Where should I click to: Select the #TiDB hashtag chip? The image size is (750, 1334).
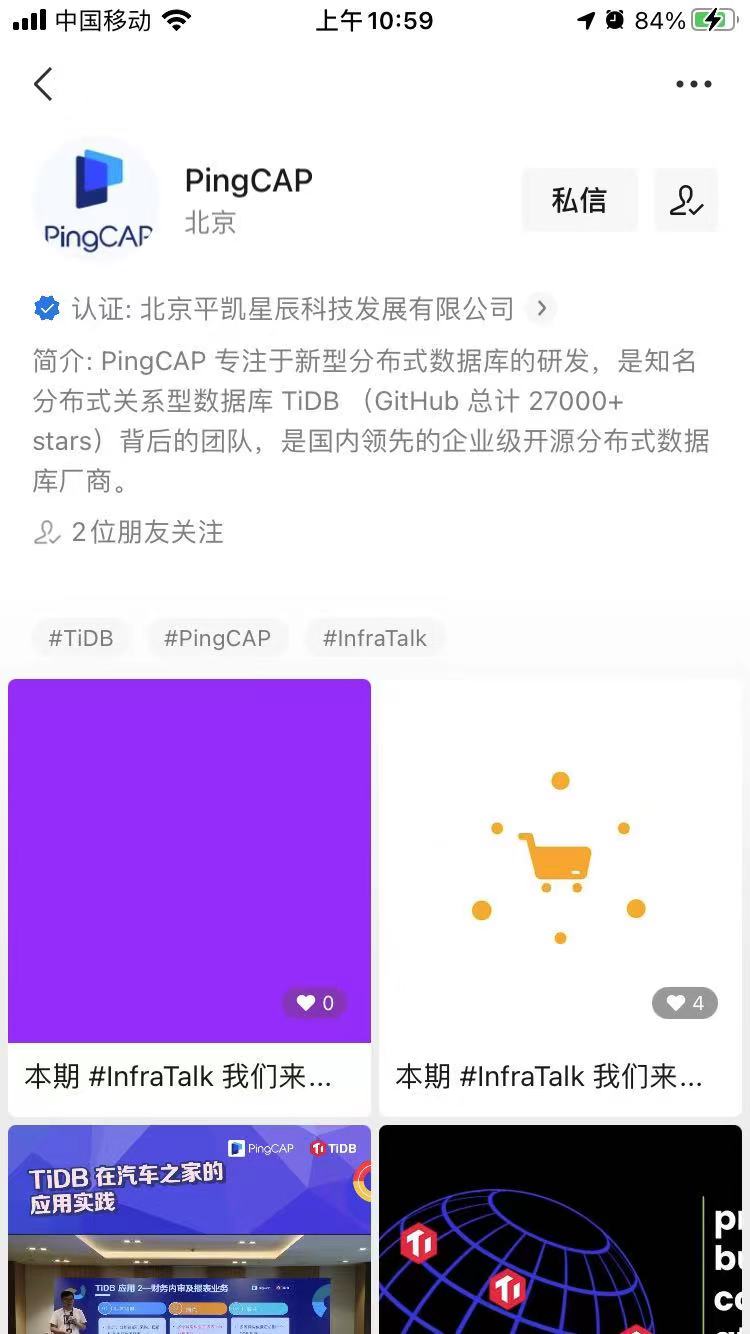pyautogui.click(x=81, y=638)
